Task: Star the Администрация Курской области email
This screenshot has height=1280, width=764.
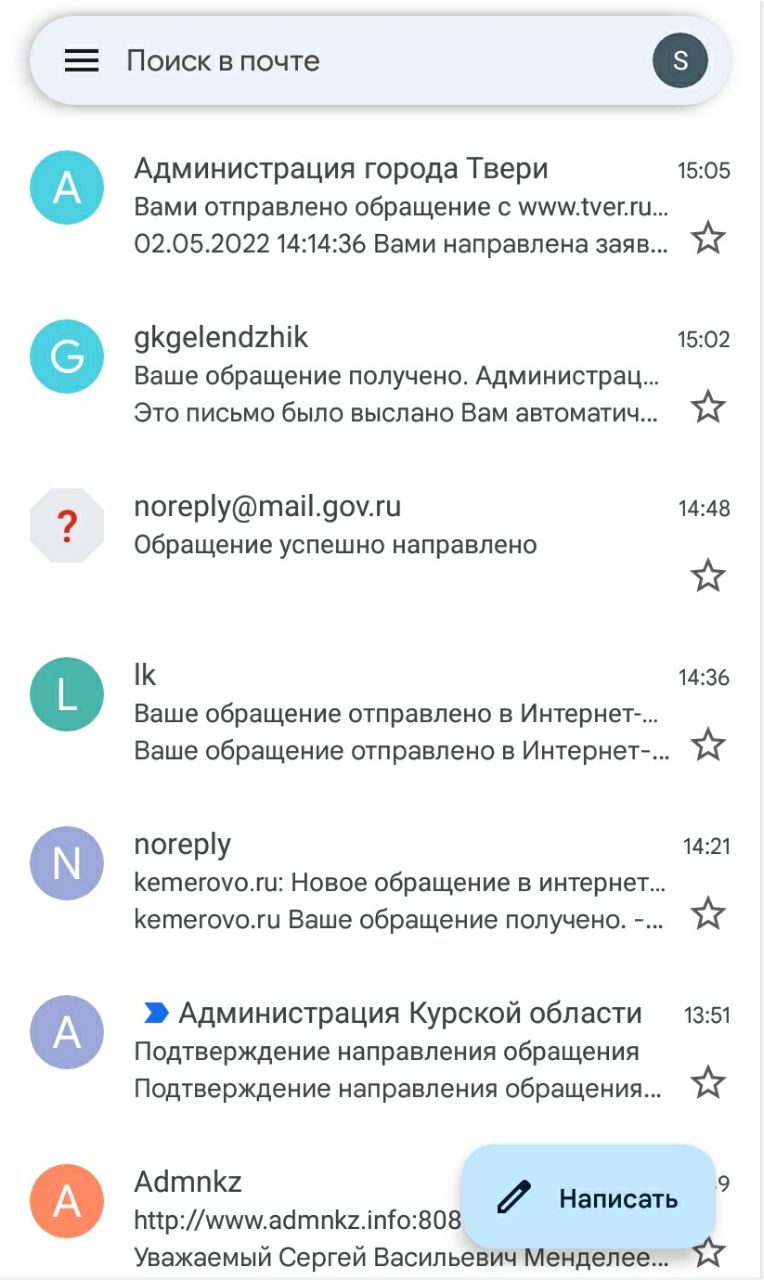Action: 708,1083
